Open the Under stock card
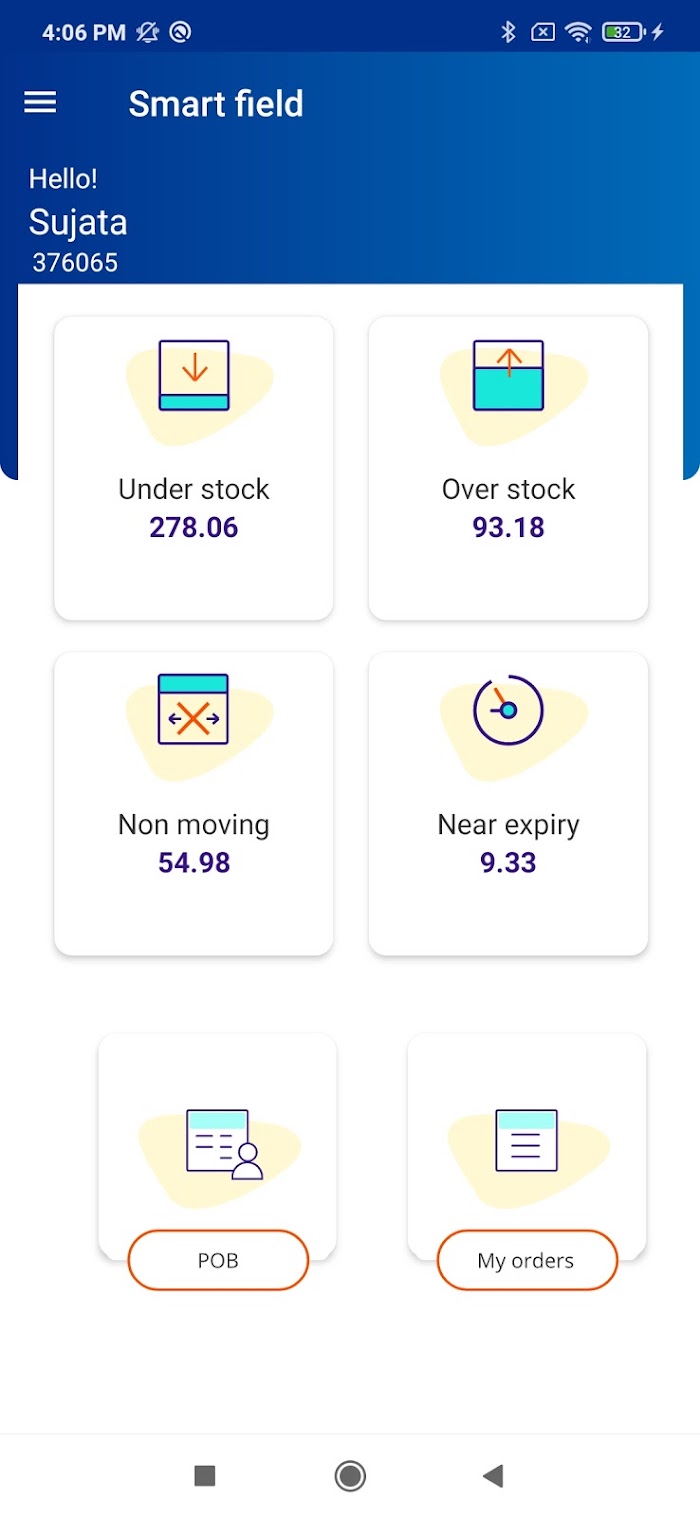 [x=194, y=468]
